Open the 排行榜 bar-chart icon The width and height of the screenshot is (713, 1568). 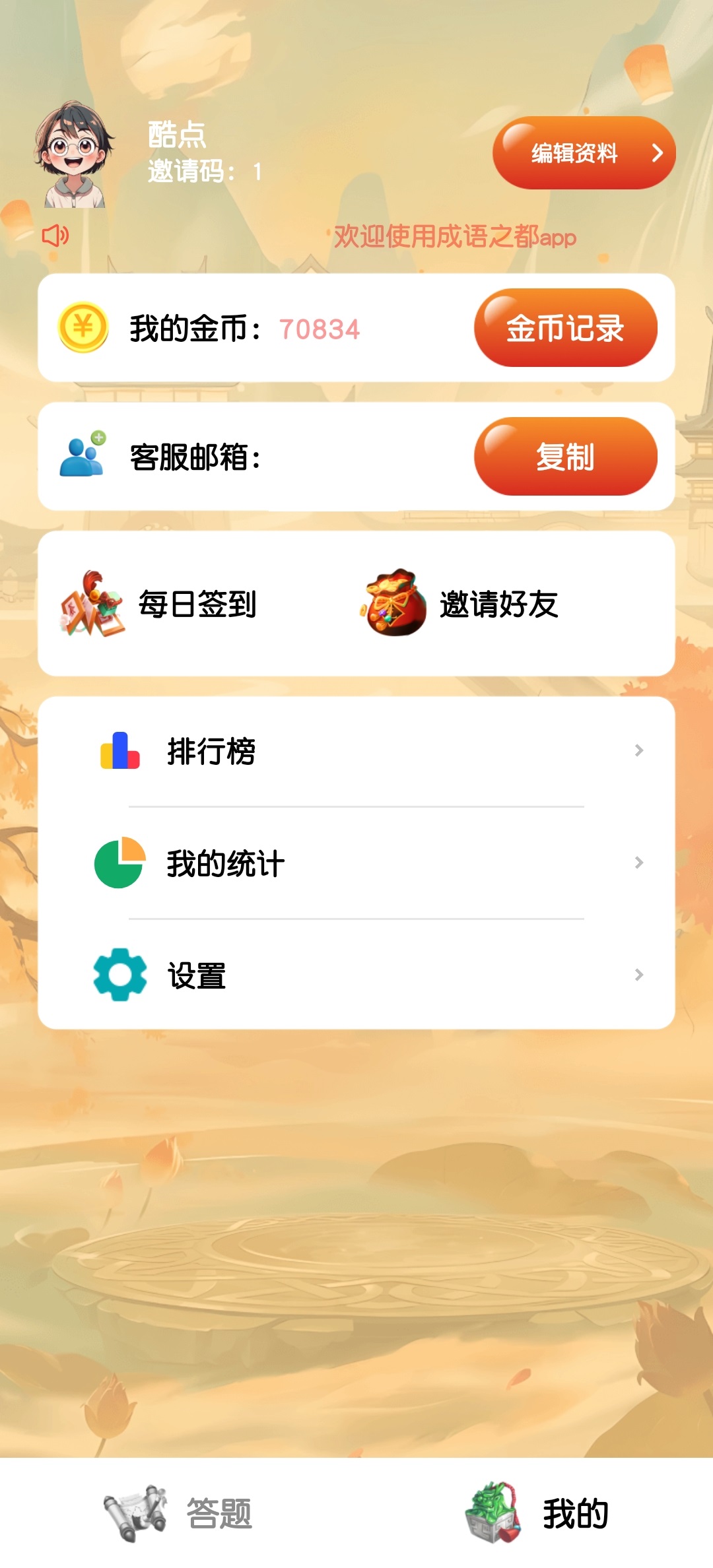[x=121, y=751]
